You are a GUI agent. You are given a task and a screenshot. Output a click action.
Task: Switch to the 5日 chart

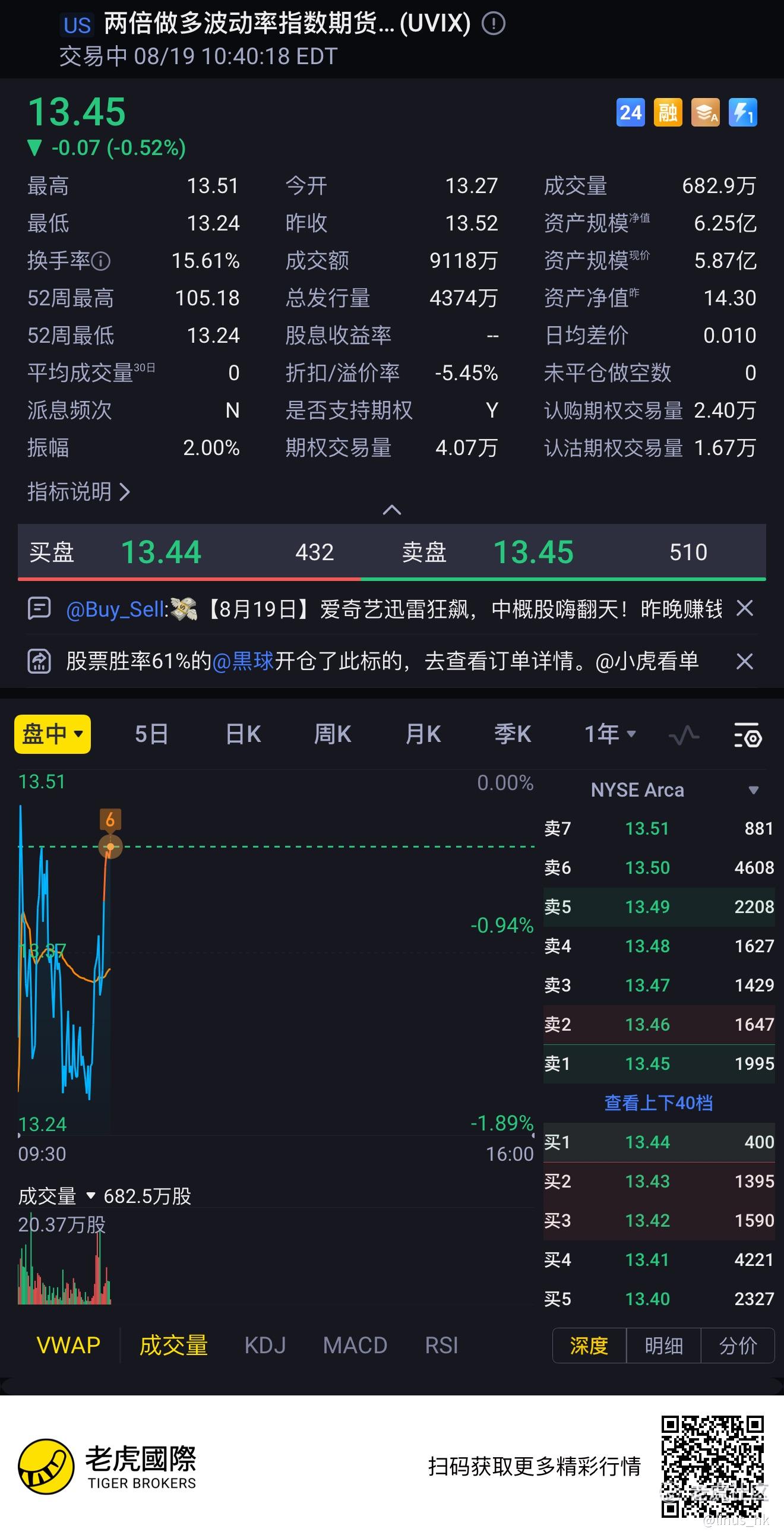(151, 734)
